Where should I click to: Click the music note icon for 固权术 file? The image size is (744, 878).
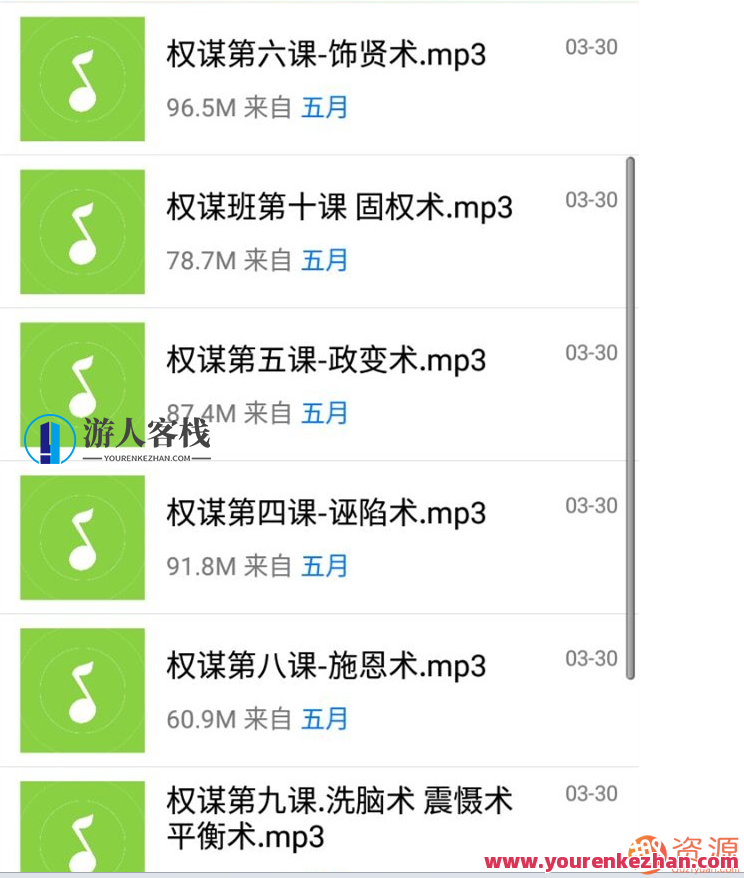[82, 230]
